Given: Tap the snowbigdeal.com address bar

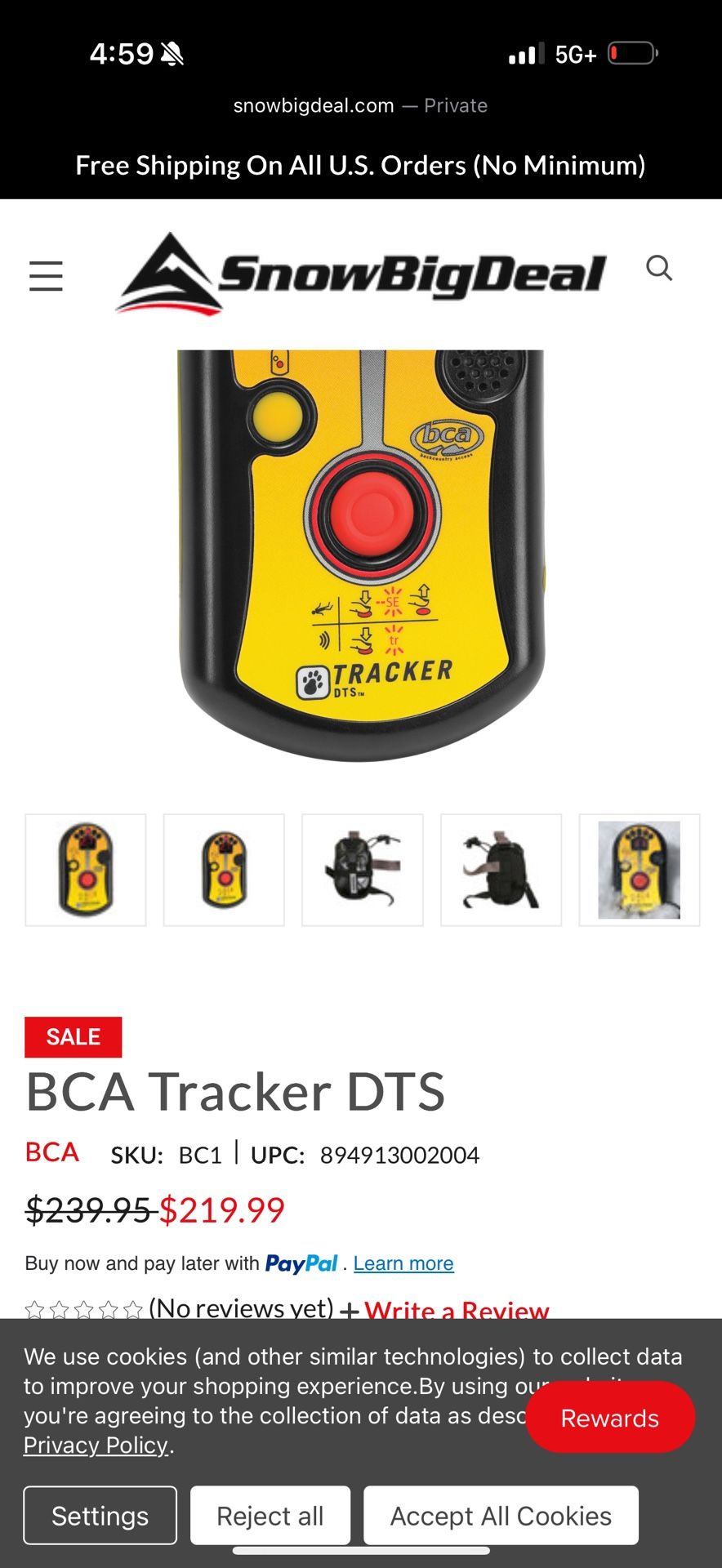Looking at the screenshot, I should pos(360,105).
